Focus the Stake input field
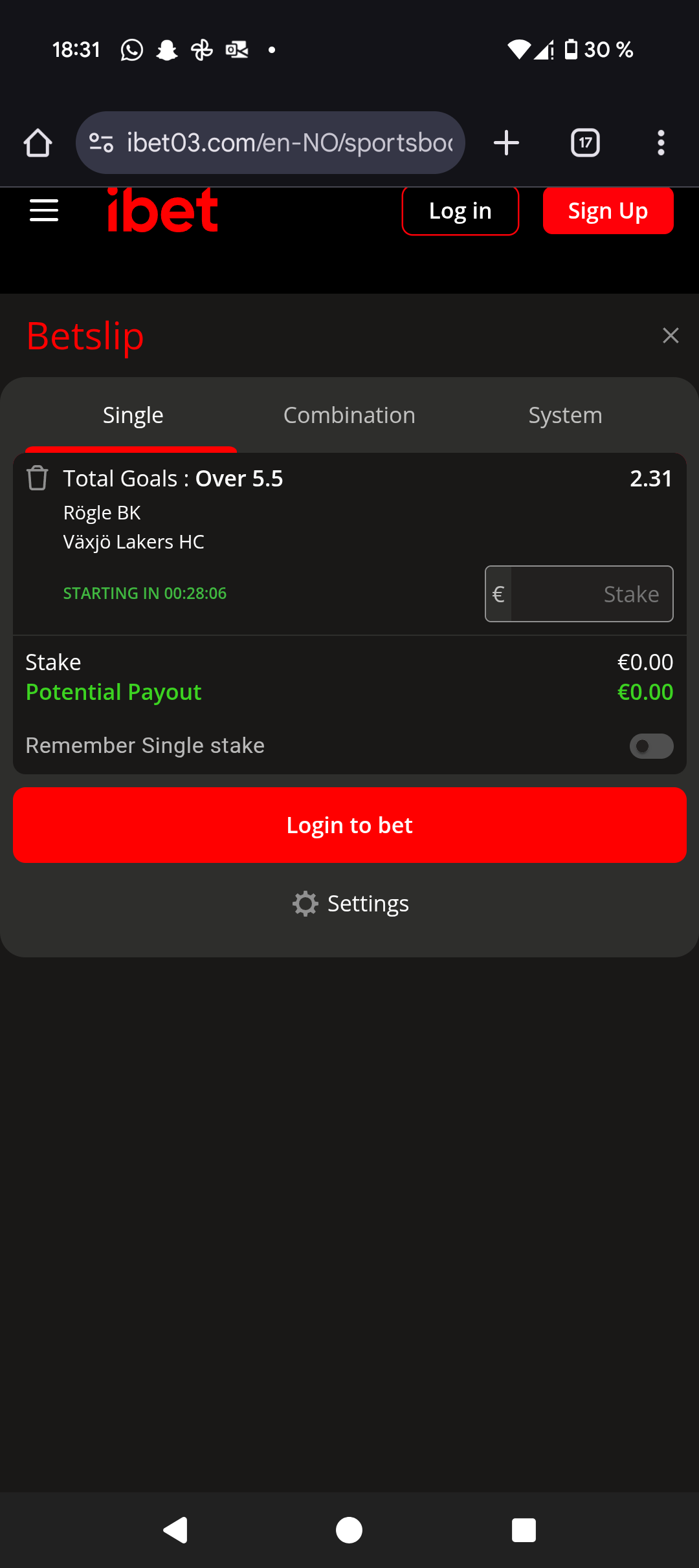The height and width of the screenshot is (1568, 699). [579, 594]
